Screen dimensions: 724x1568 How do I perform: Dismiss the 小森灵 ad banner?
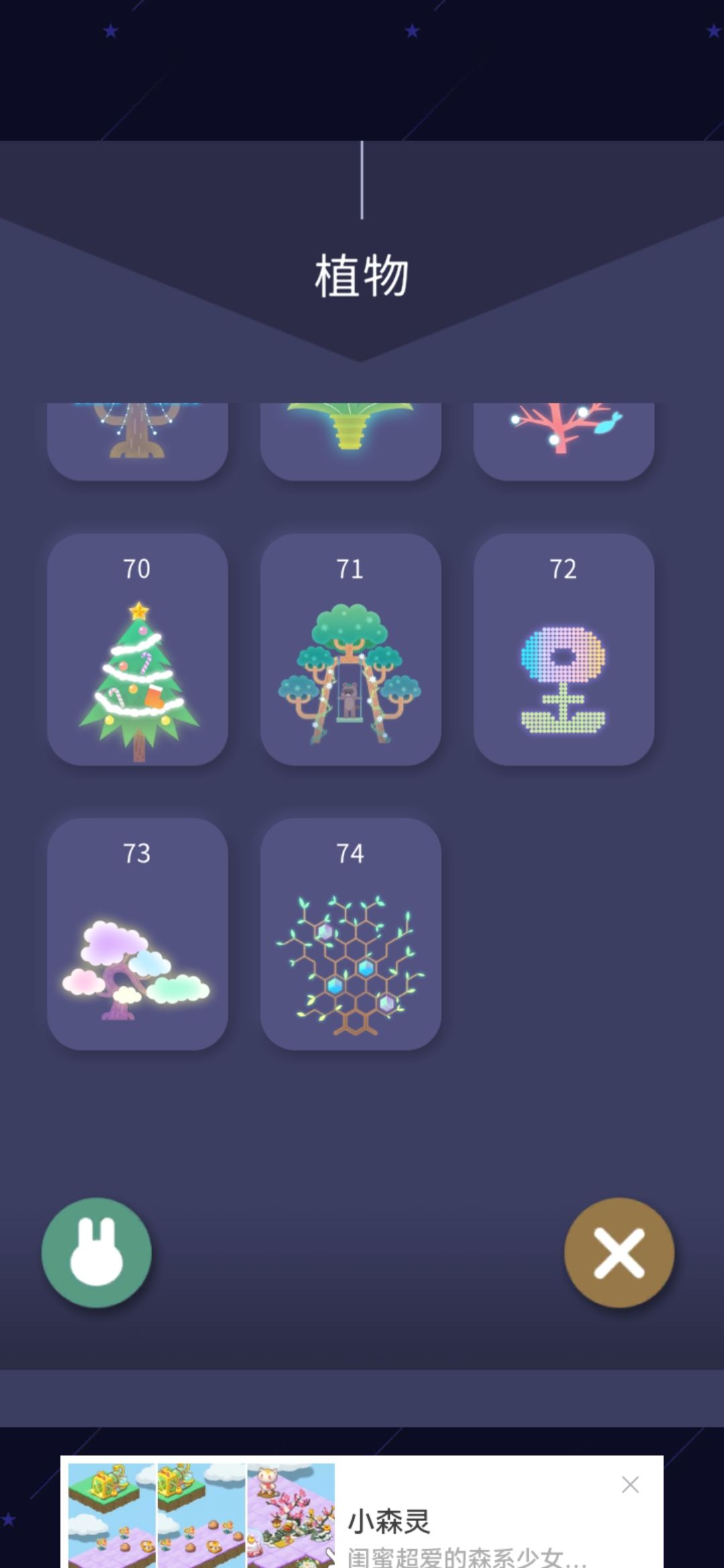[x=630, y=1484]
